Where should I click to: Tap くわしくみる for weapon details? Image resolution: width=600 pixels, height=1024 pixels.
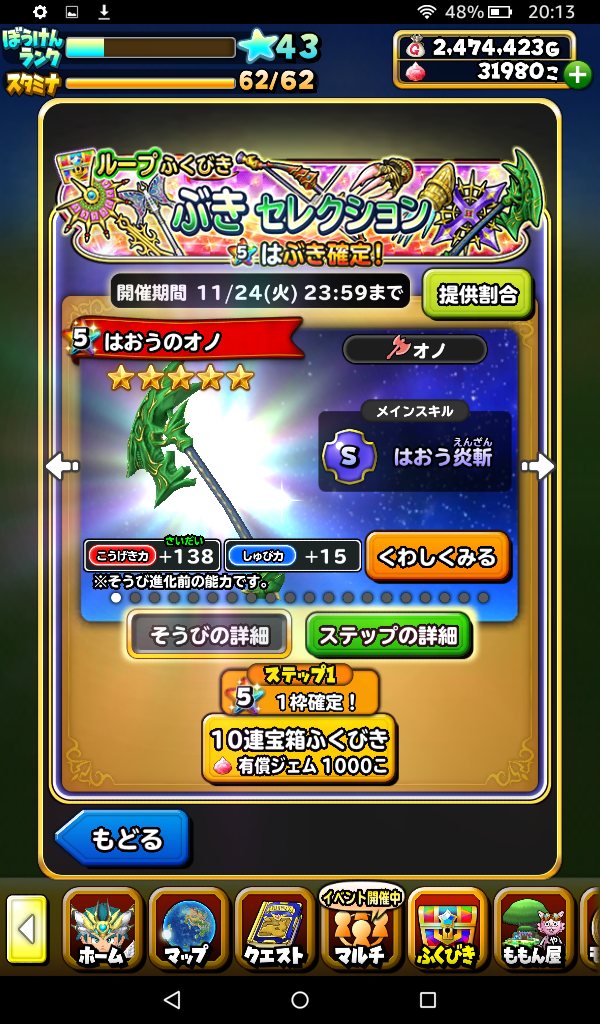(x=438, y=557)
